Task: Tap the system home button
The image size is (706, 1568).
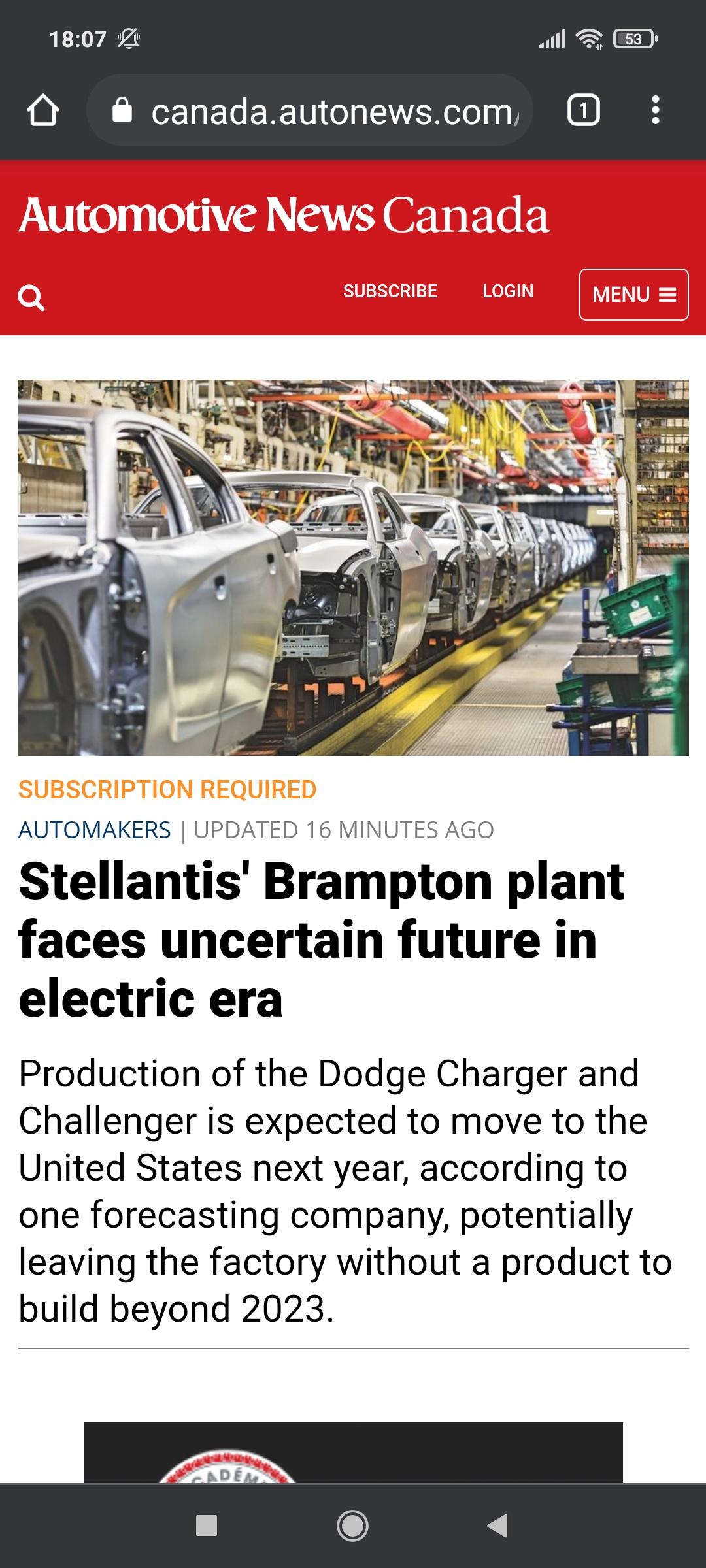Action: (x=352, y=1526)
